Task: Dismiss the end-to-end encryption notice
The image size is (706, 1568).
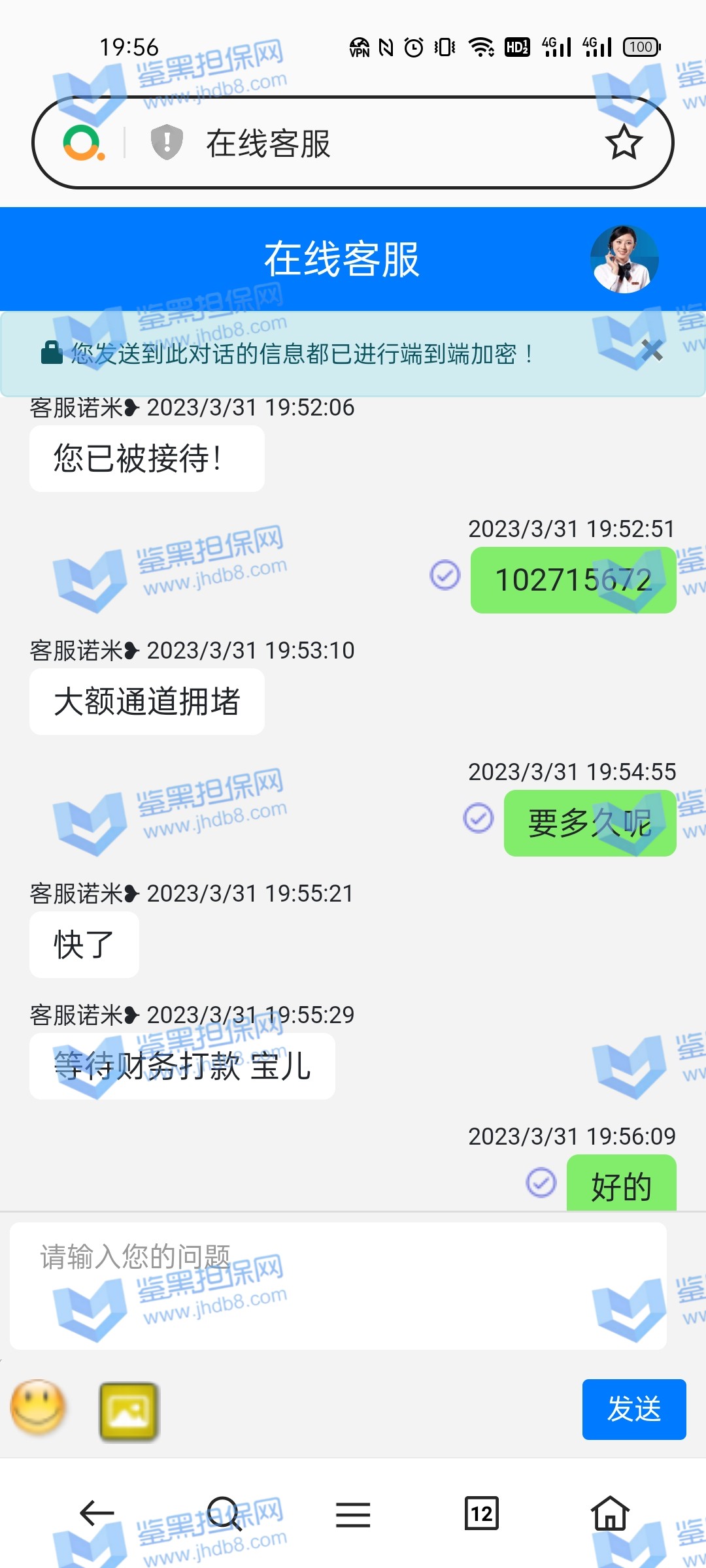Action: click(652, 351)
